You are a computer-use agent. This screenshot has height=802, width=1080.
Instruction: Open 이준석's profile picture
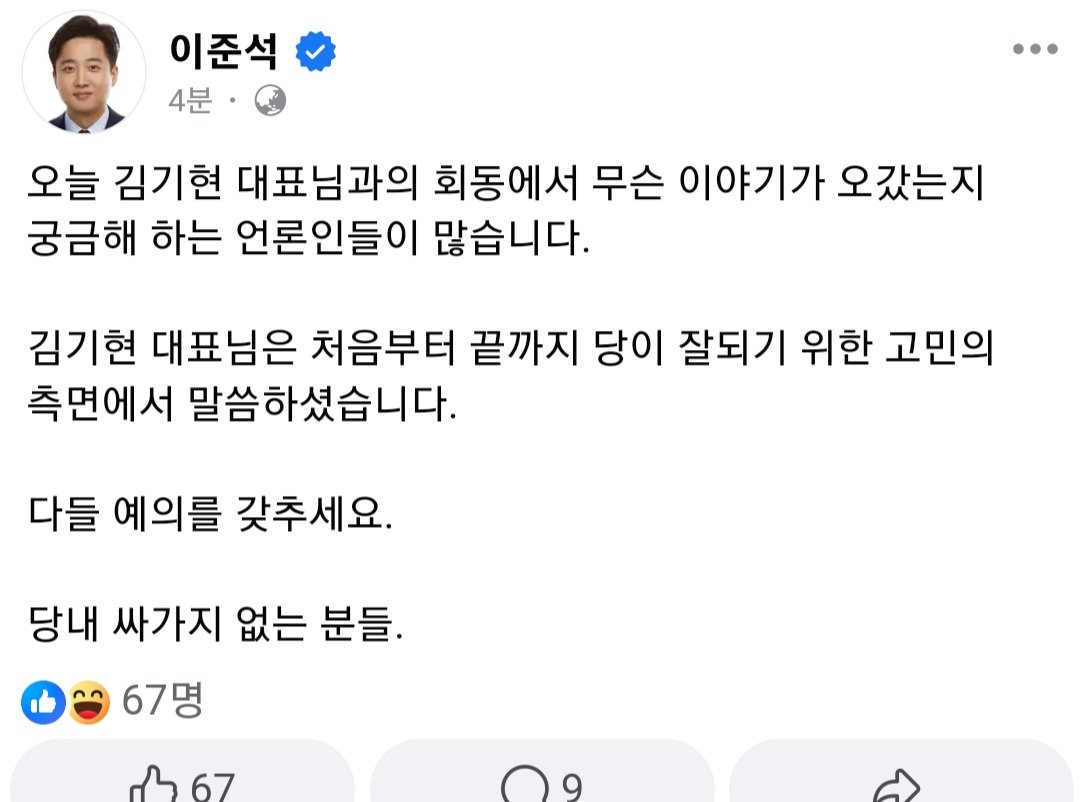point(85,72)
